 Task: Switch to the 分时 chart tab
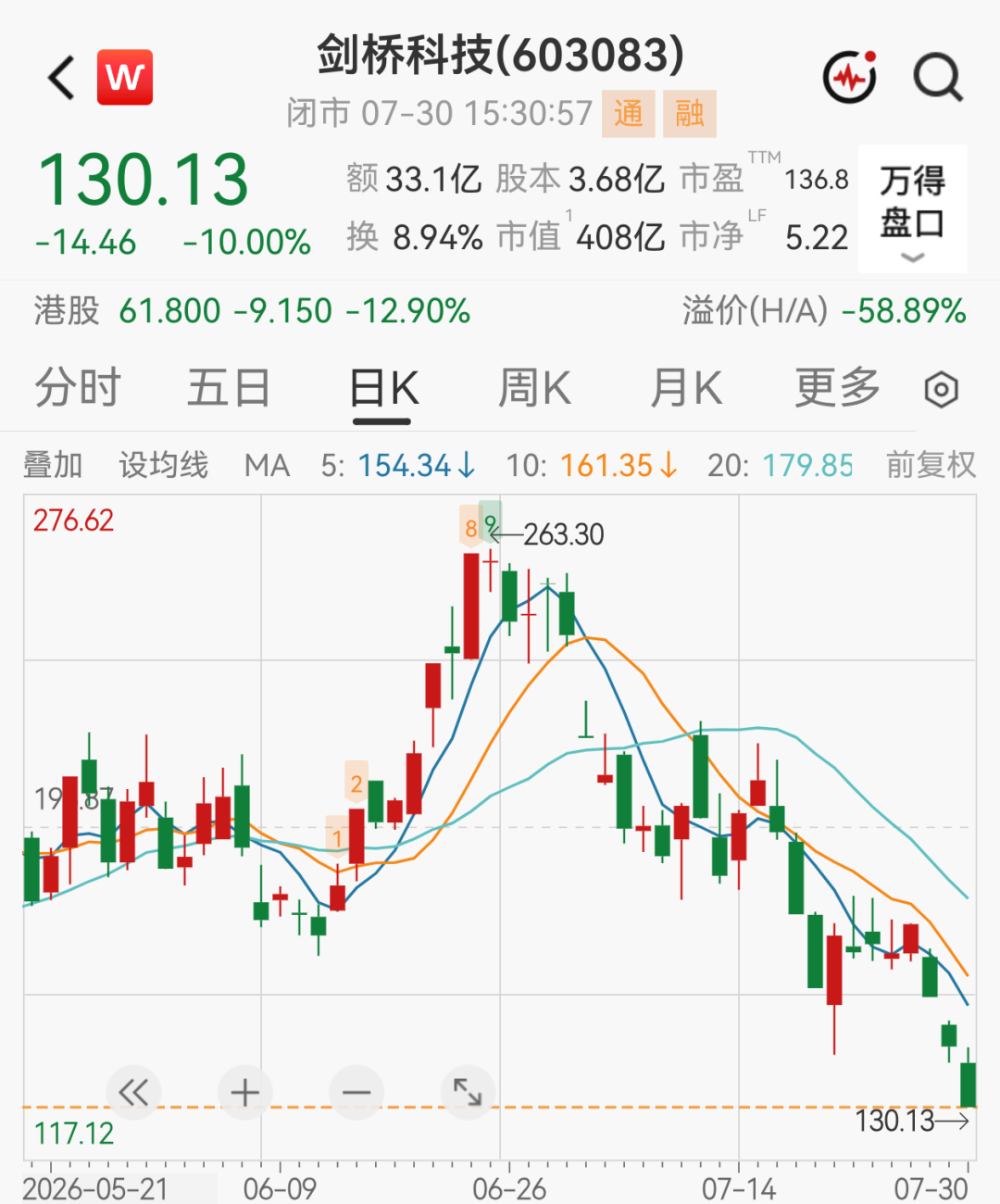click(78, 387)
